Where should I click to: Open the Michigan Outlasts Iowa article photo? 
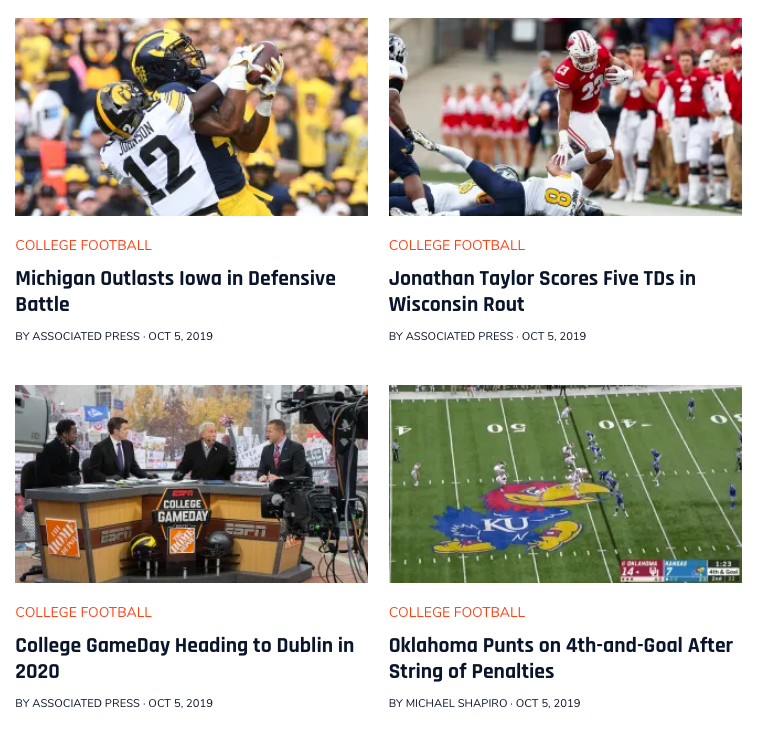point(191,117)
